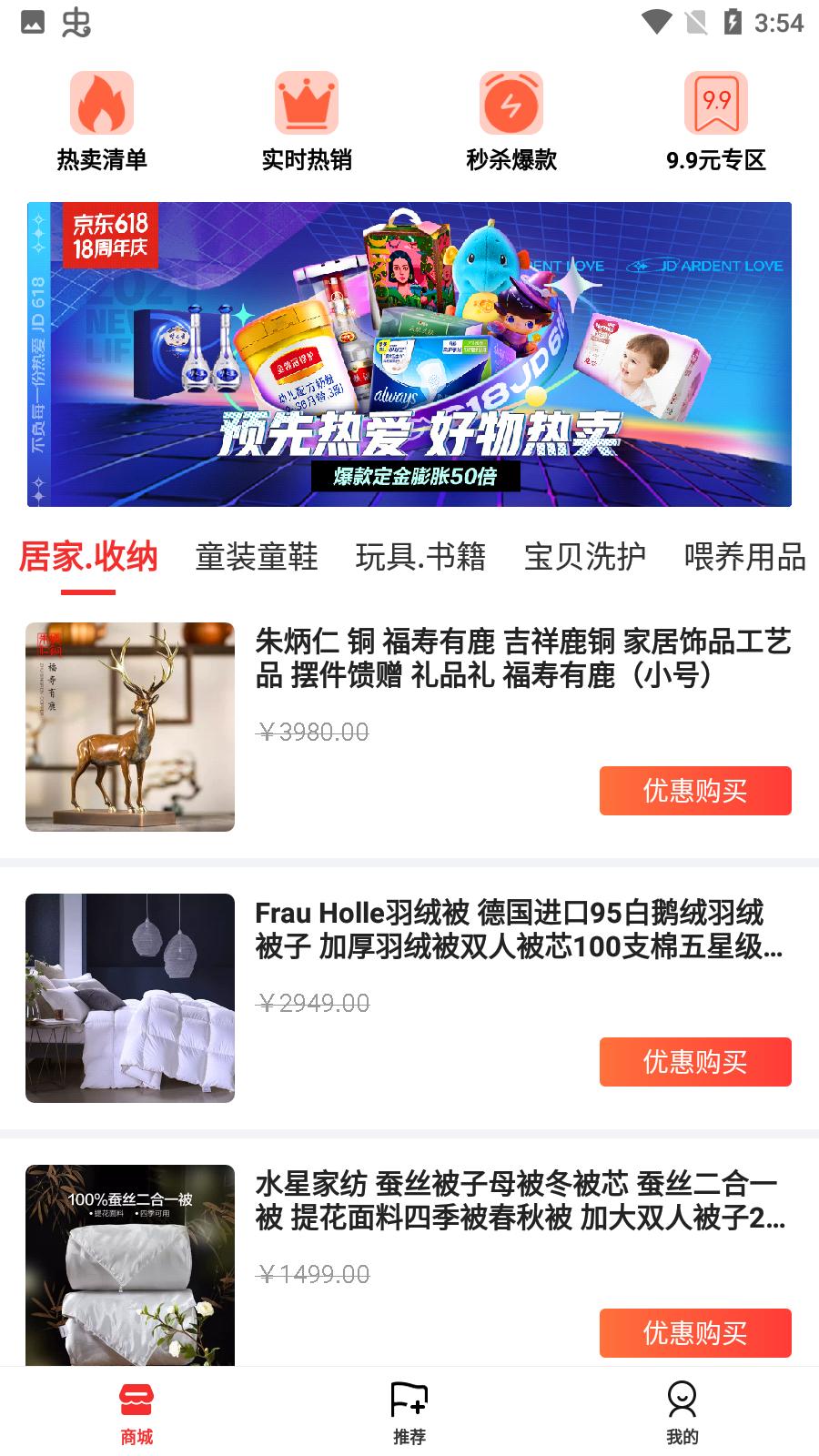The width and height of the screenshot is (819, 1456).
Task: Open the Frau Holle羽绒被 product
Action: (519, 929)
